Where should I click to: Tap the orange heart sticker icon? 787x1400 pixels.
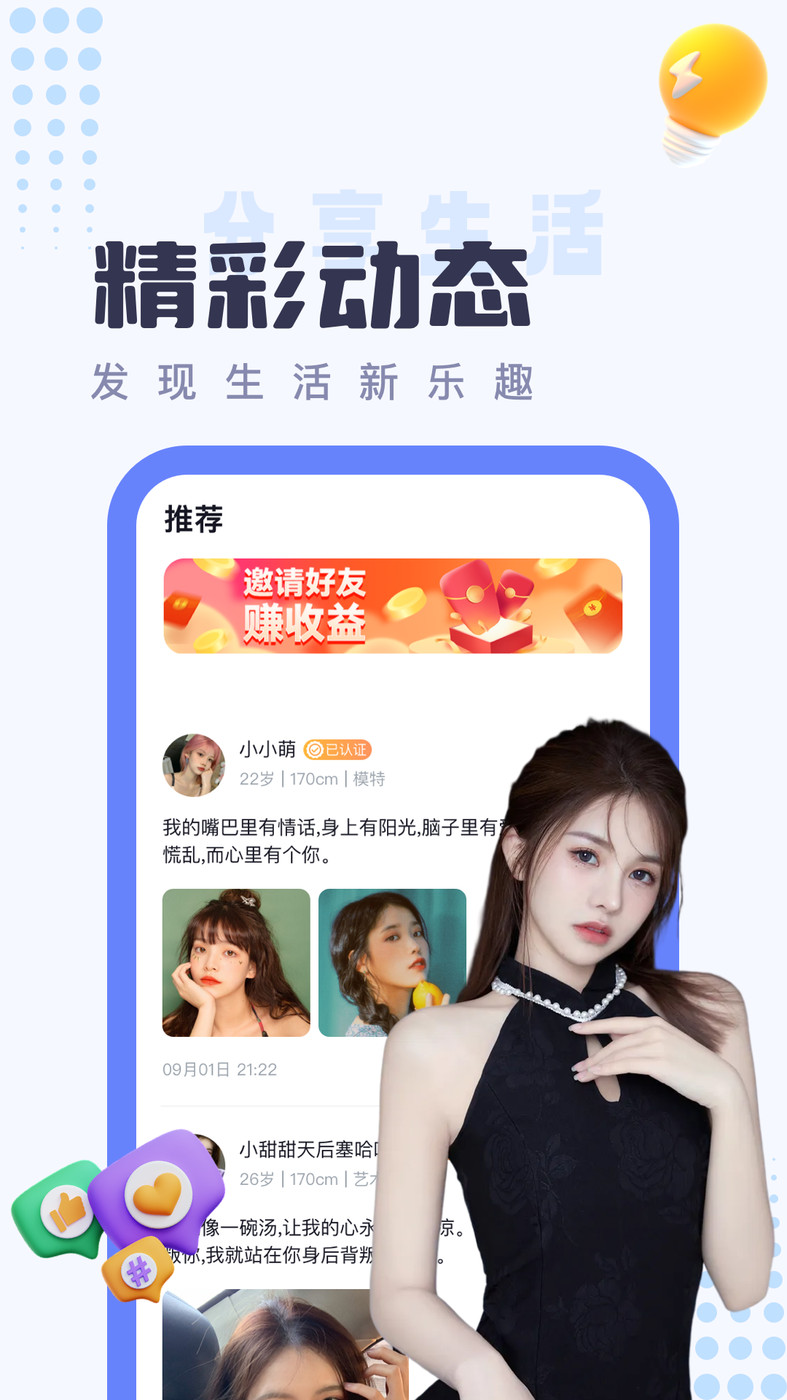point(158,1196)
